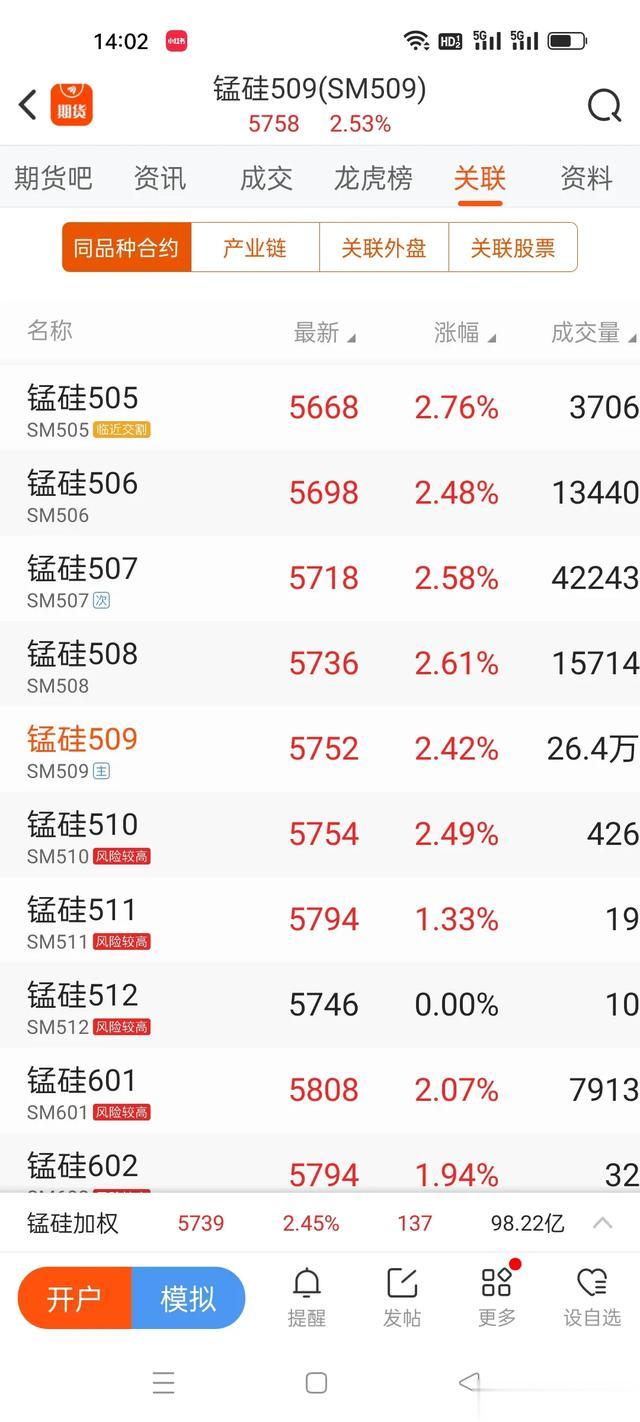
Task: Select the 关联股票 segment
Action: (x=513, y=247)
